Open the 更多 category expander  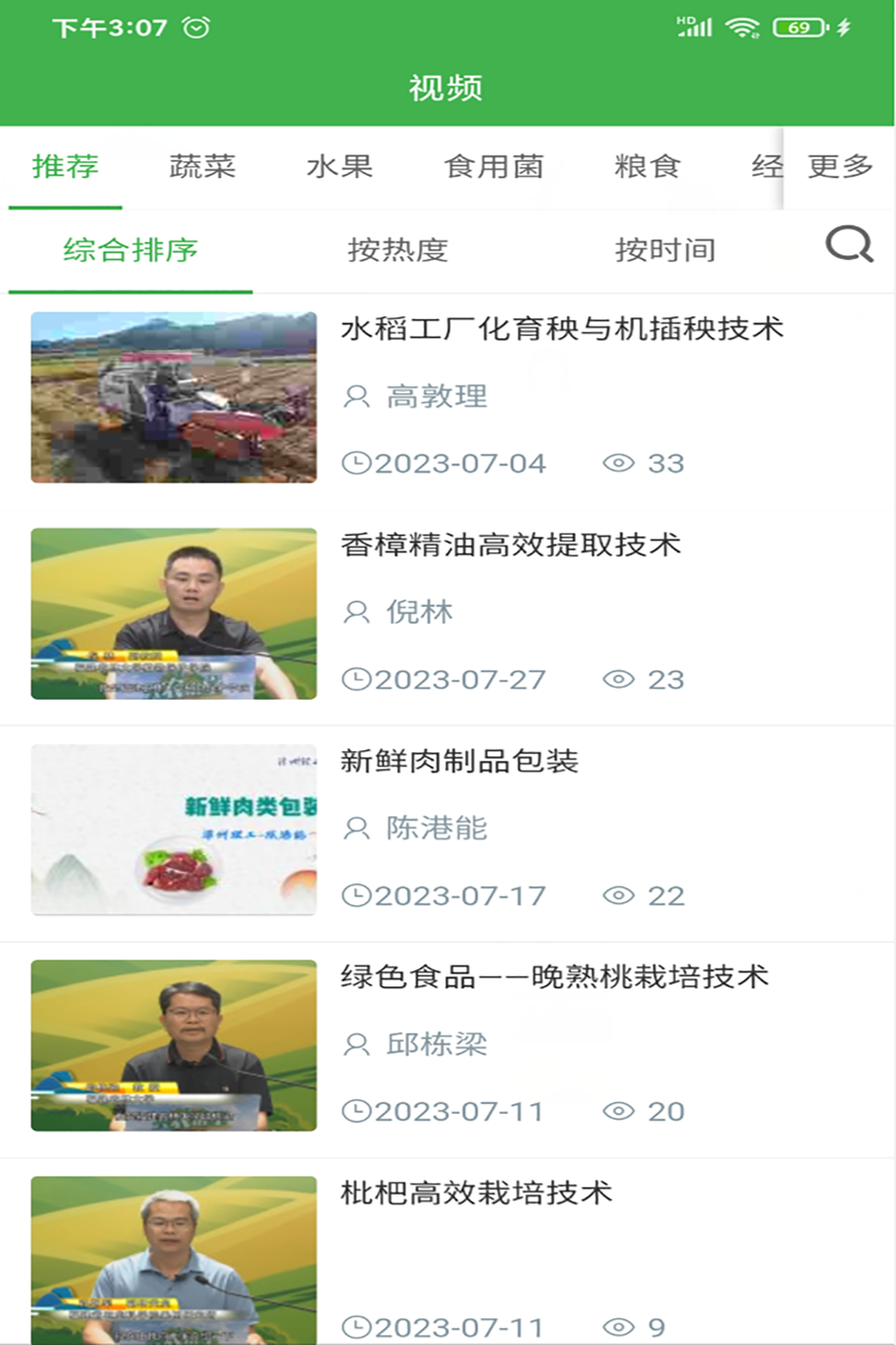839,166
